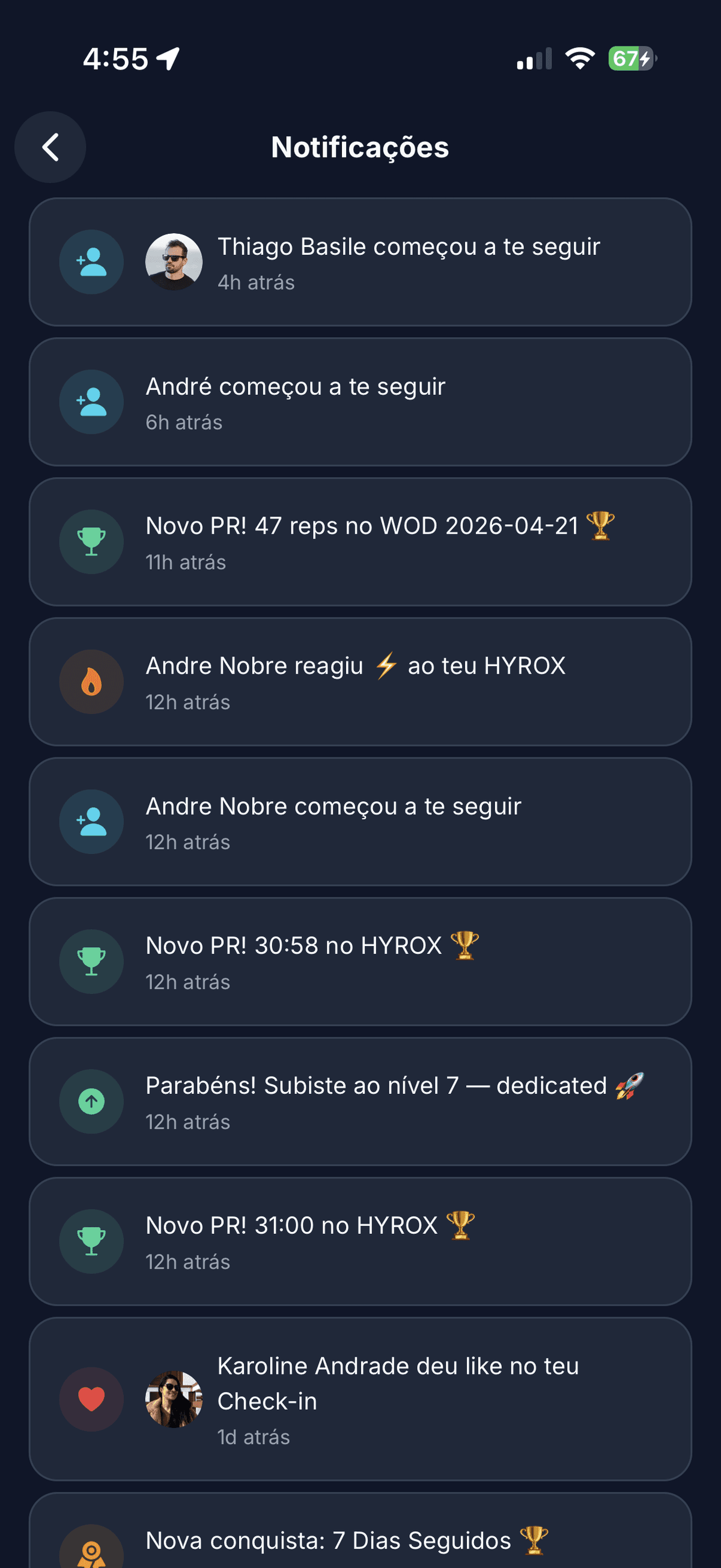Tap the battery indicator in the status bar
The height and width of the screenshot is (1568, 721).
click(627, 58)
